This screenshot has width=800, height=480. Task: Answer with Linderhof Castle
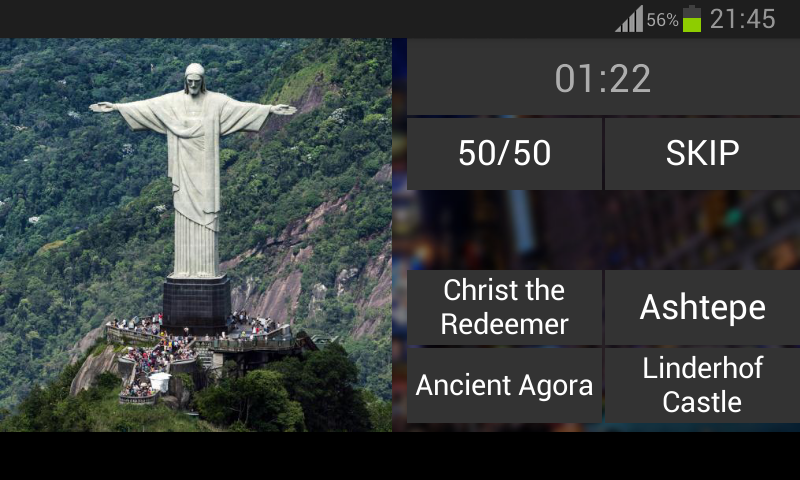(x=702, y=385)
